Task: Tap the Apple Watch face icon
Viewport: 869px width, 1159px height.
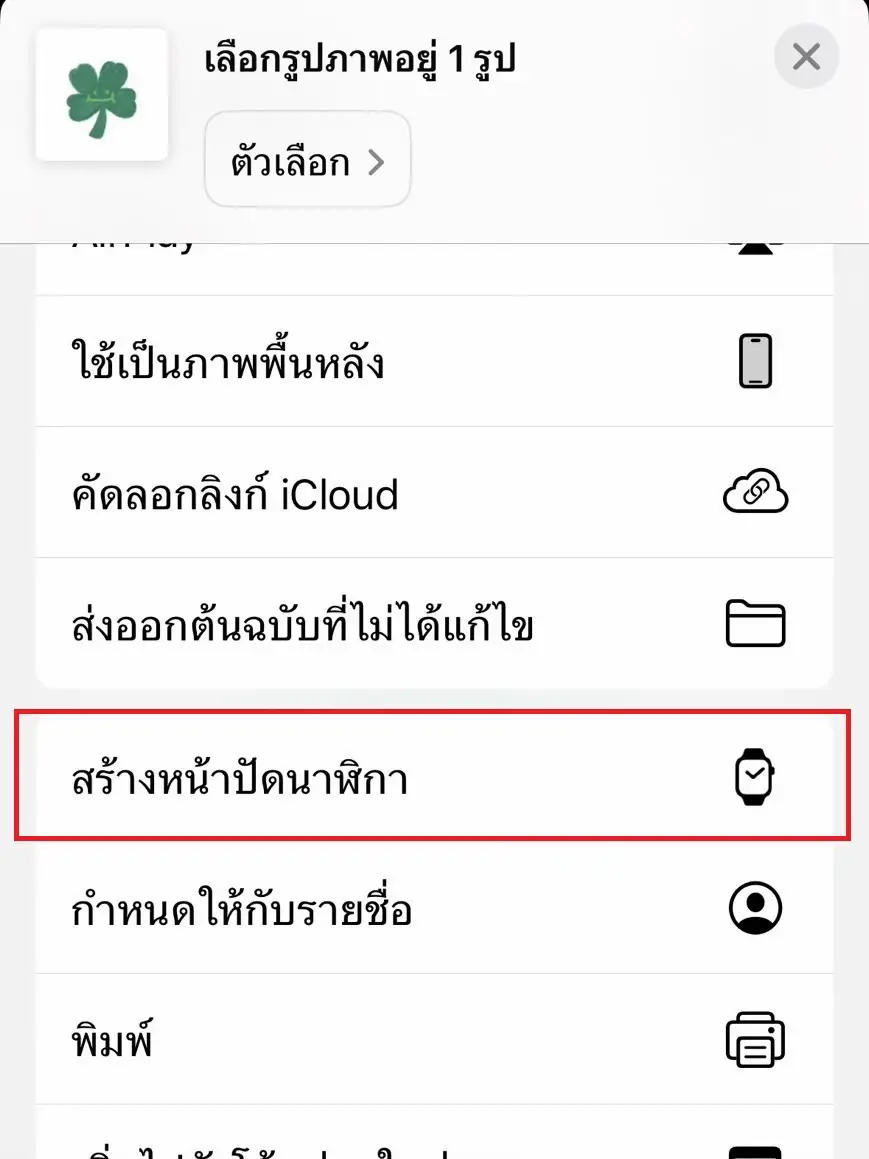Action: (x=755, y=776)
